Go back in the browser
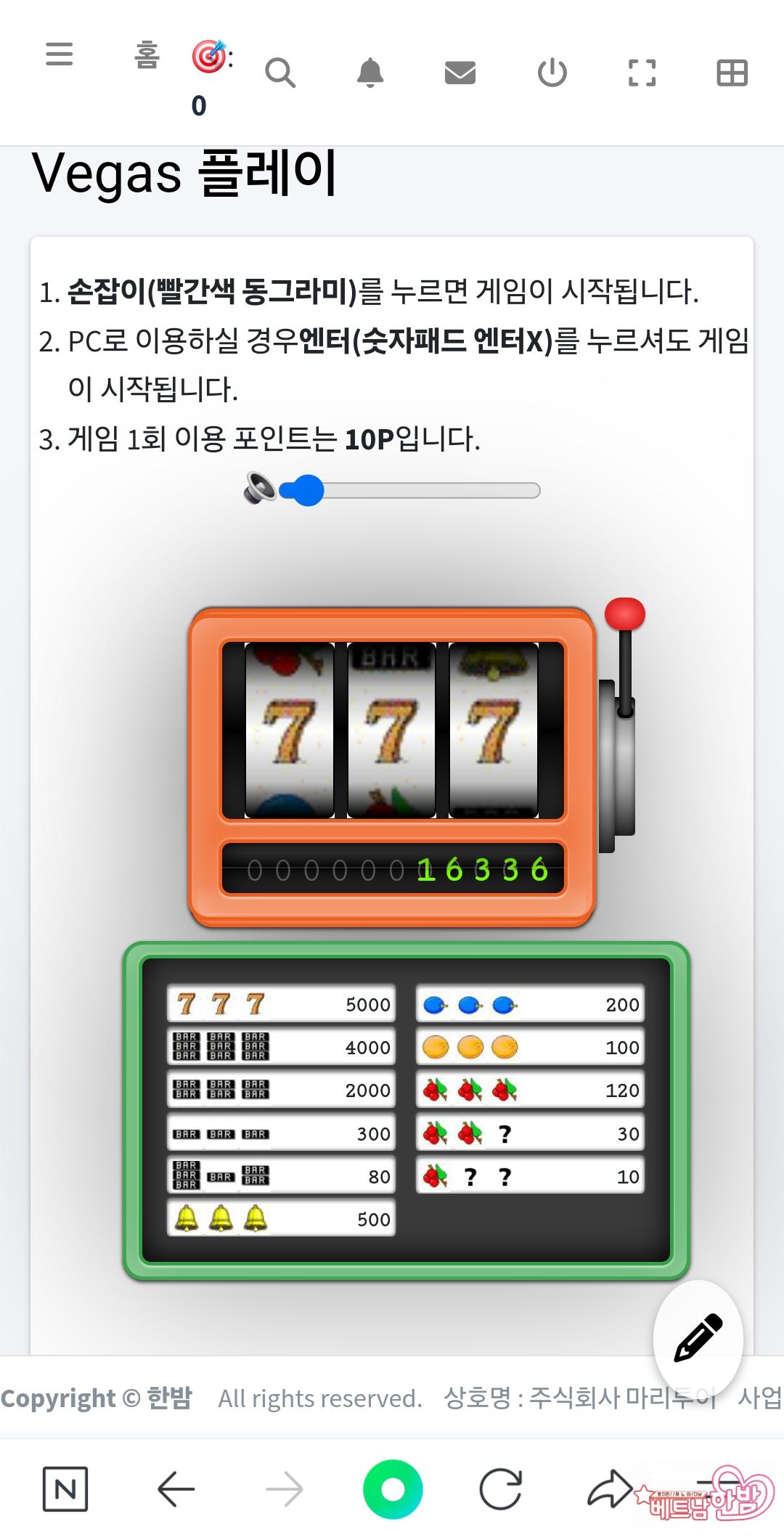Screen dimensions: 784x1540 [176, 1489]
